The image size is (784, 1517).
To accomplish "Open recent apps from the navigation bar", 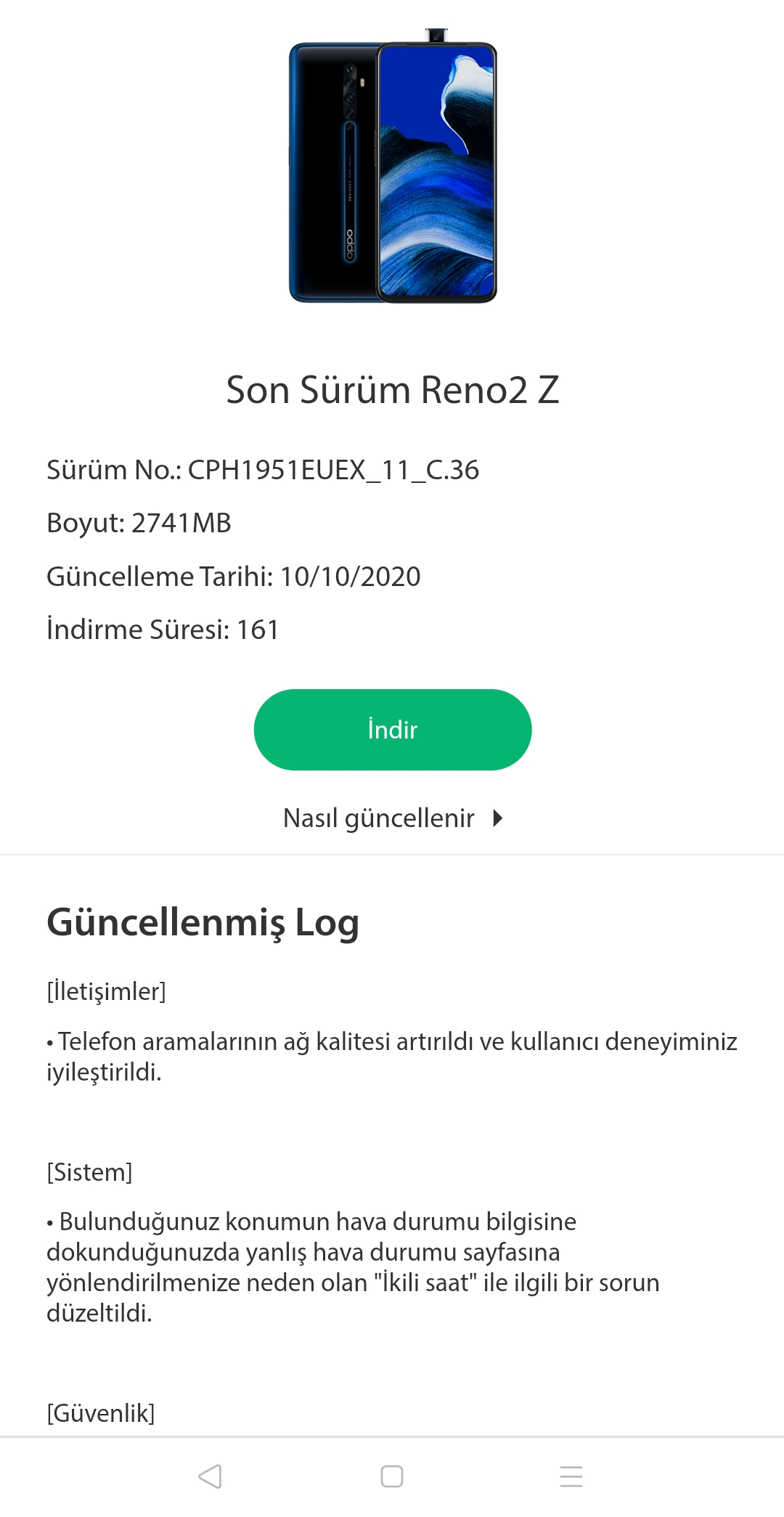I will point(571,1476).
